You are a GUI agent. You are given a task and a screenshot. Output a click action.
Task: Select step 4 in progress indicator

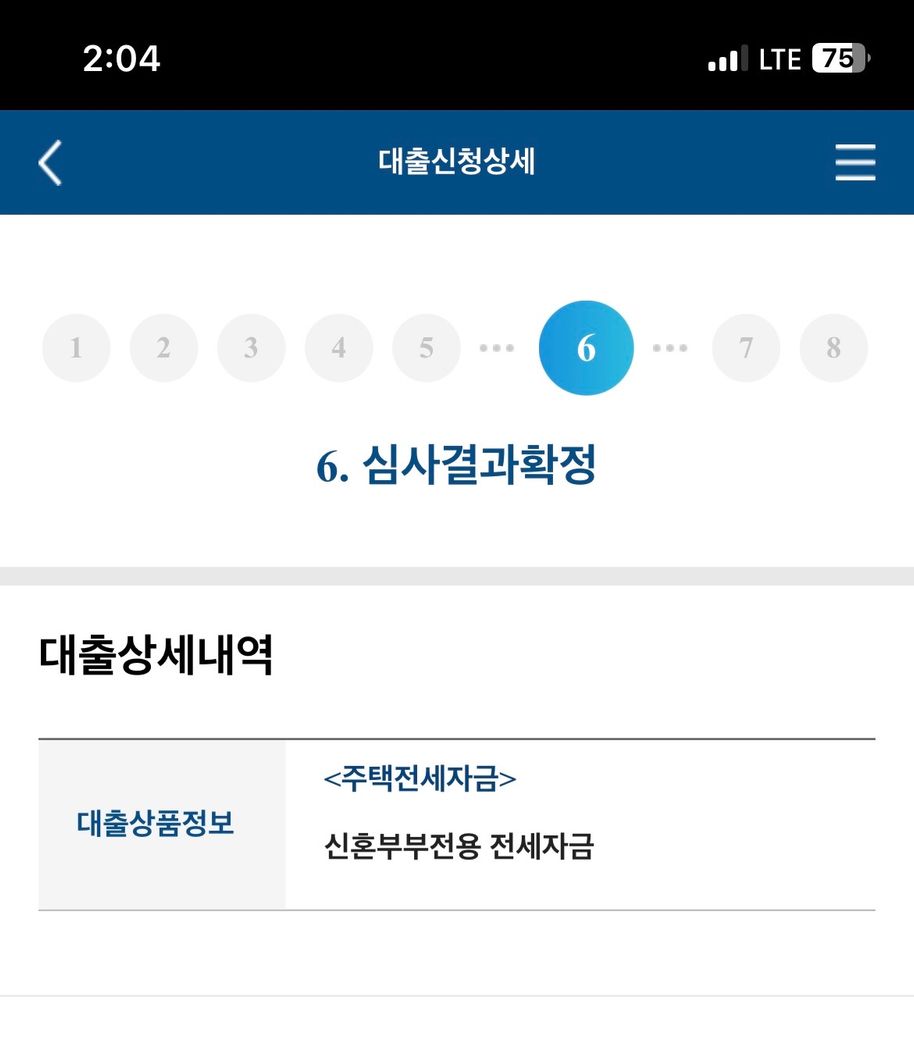pos(339,348)
